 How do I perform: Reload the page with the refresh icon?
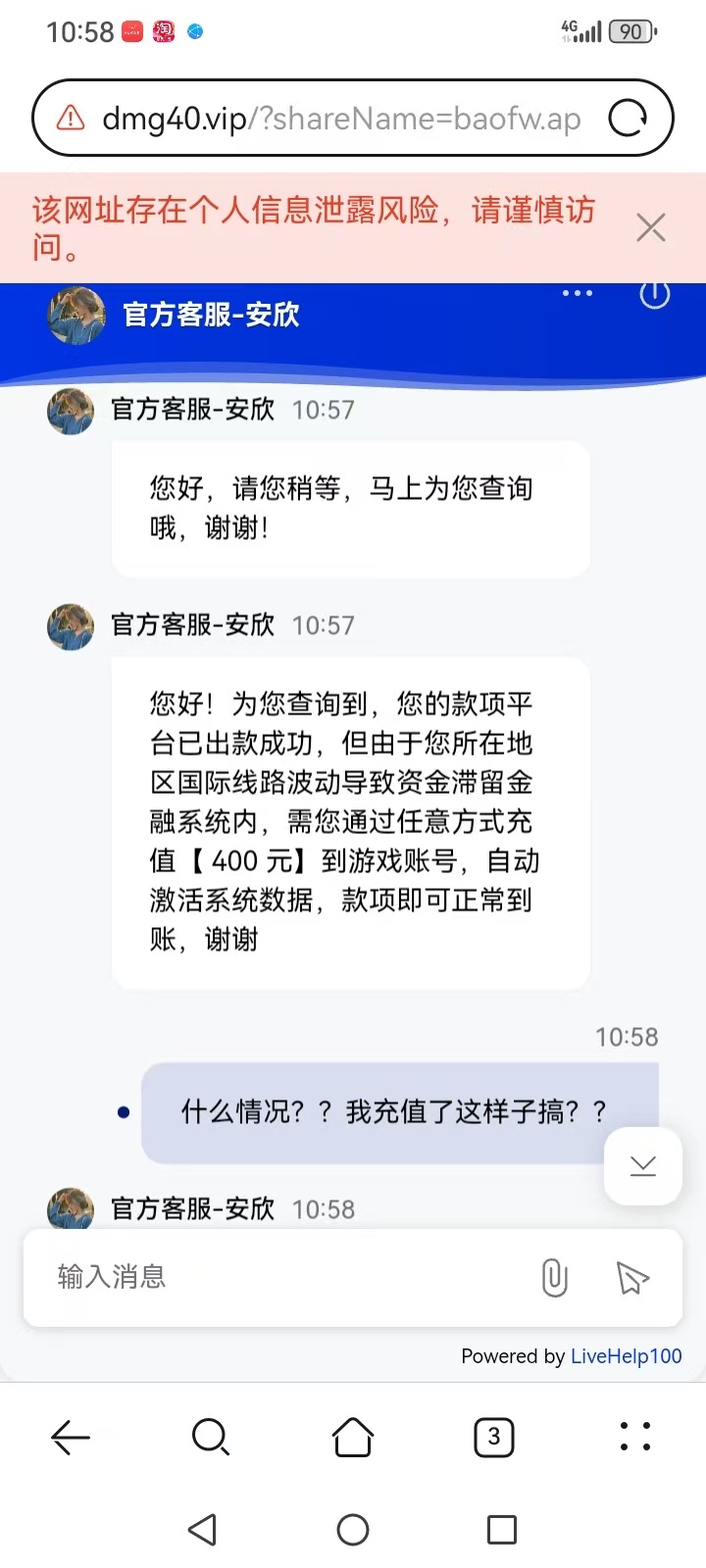point(629,119)
